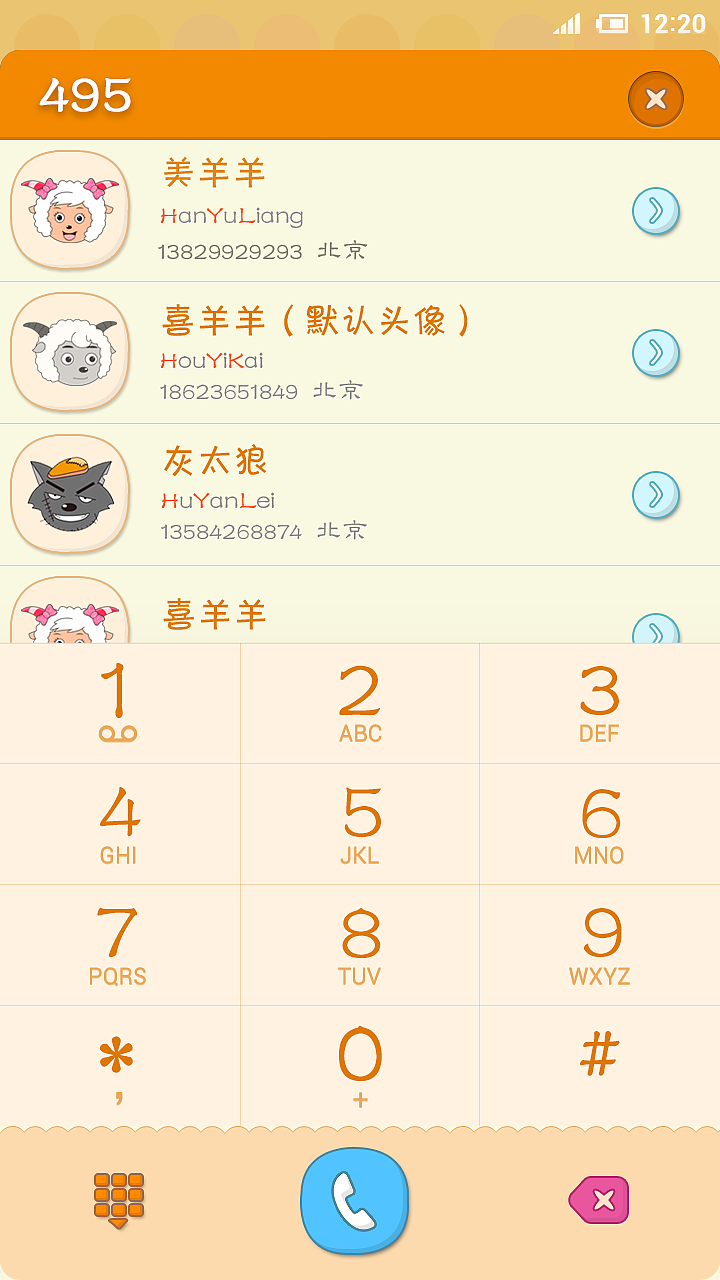The width and height of the screenshot is (720, 1280).
Task: Clear the entered number 495
Action: (x=655, y=98)
